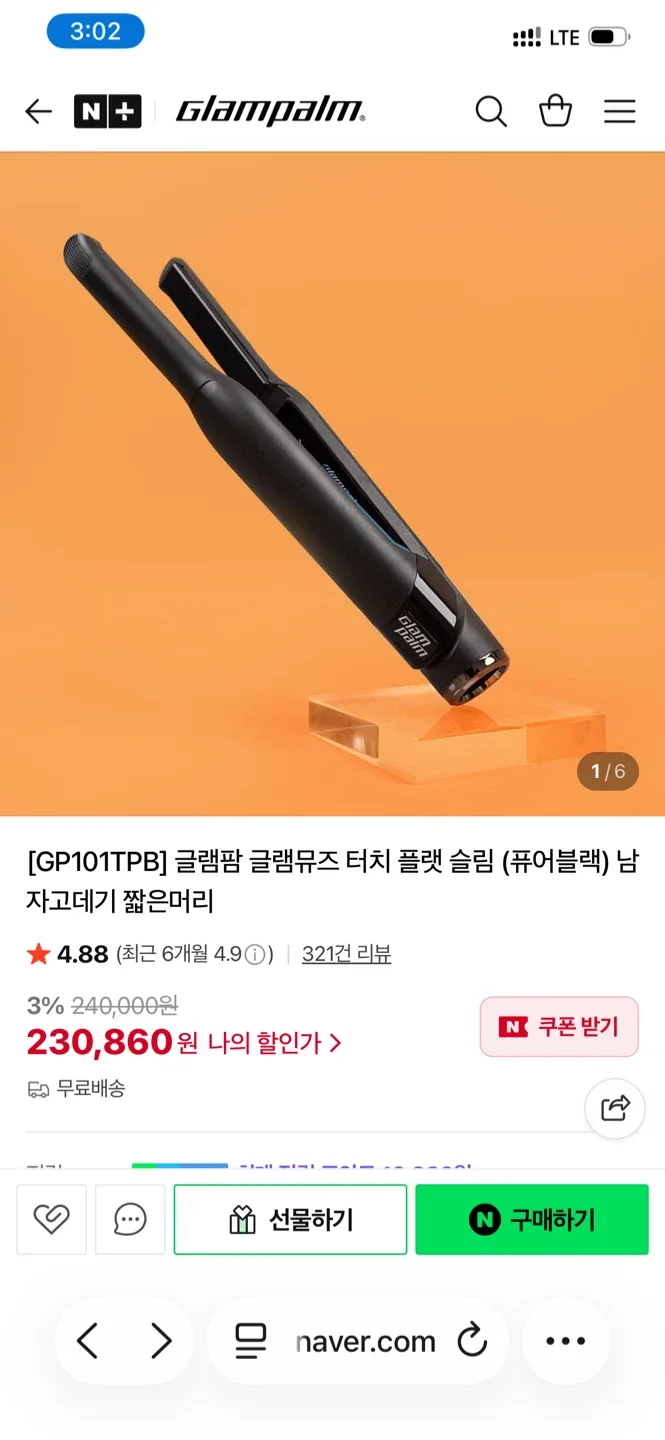Go back using the header arrow

[38, 111]
